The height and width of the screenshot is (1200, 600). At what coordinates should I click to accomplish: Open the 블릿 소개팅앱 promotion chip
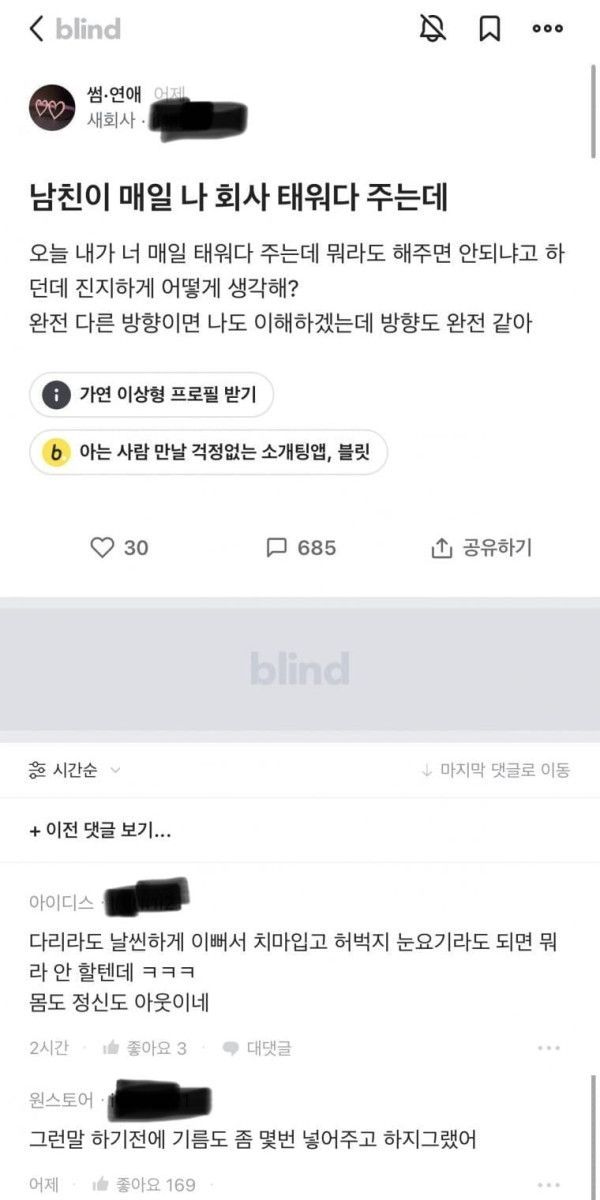[208, 453]
